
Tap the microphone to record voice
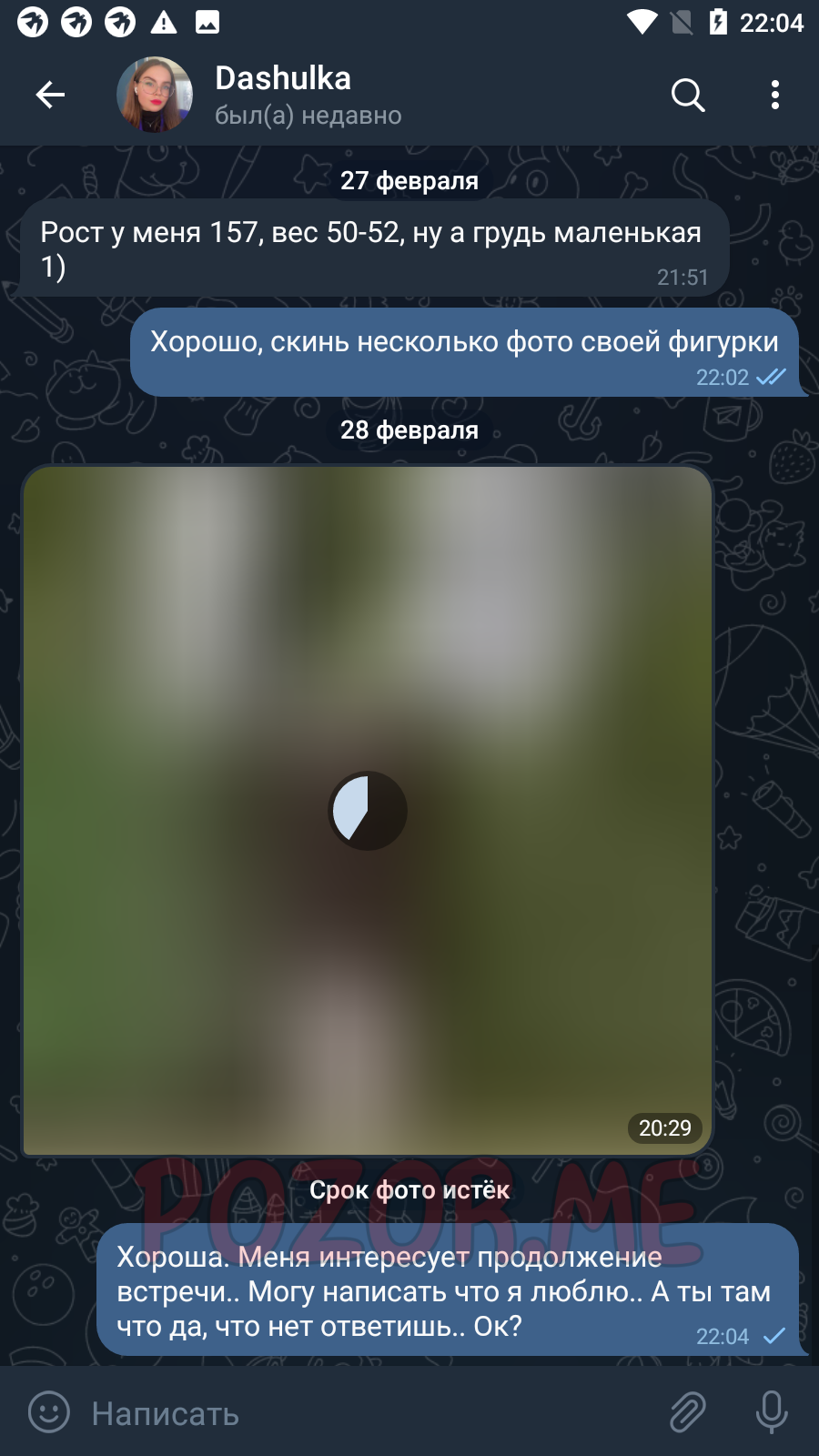(x=772, y=1412)
